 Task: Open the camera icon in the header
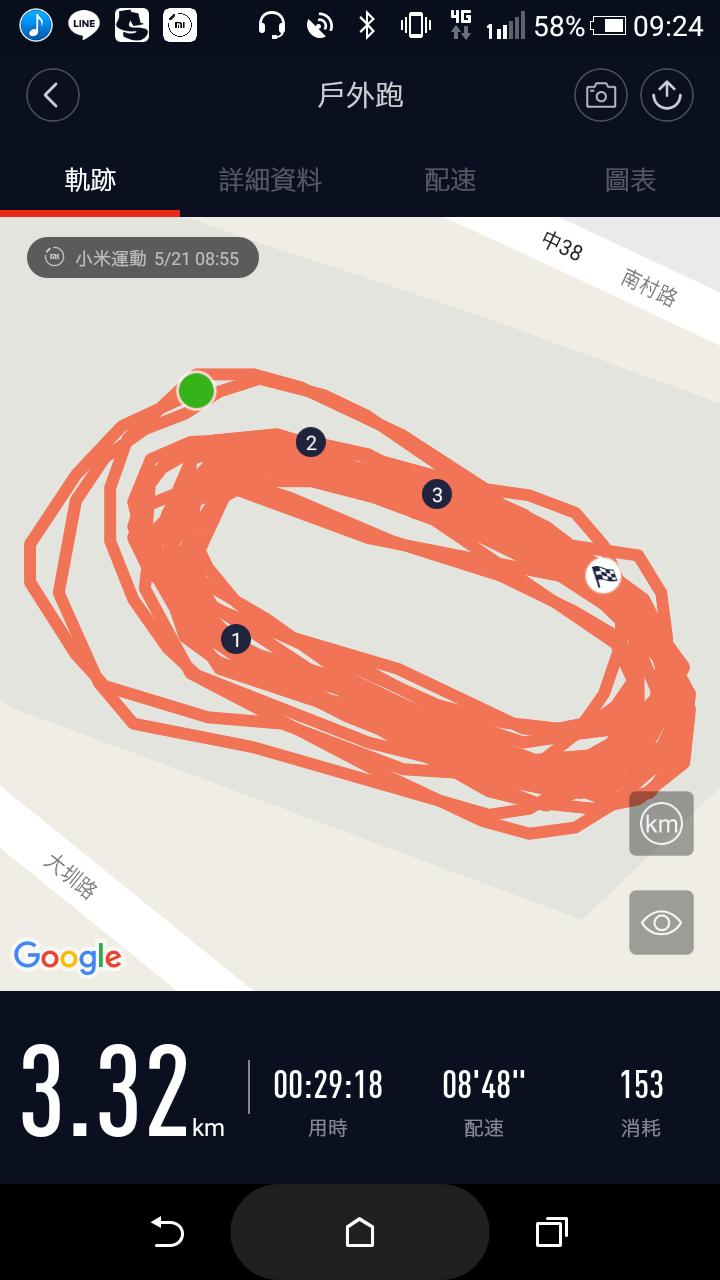pyautogui.click(x=600, y=96)
